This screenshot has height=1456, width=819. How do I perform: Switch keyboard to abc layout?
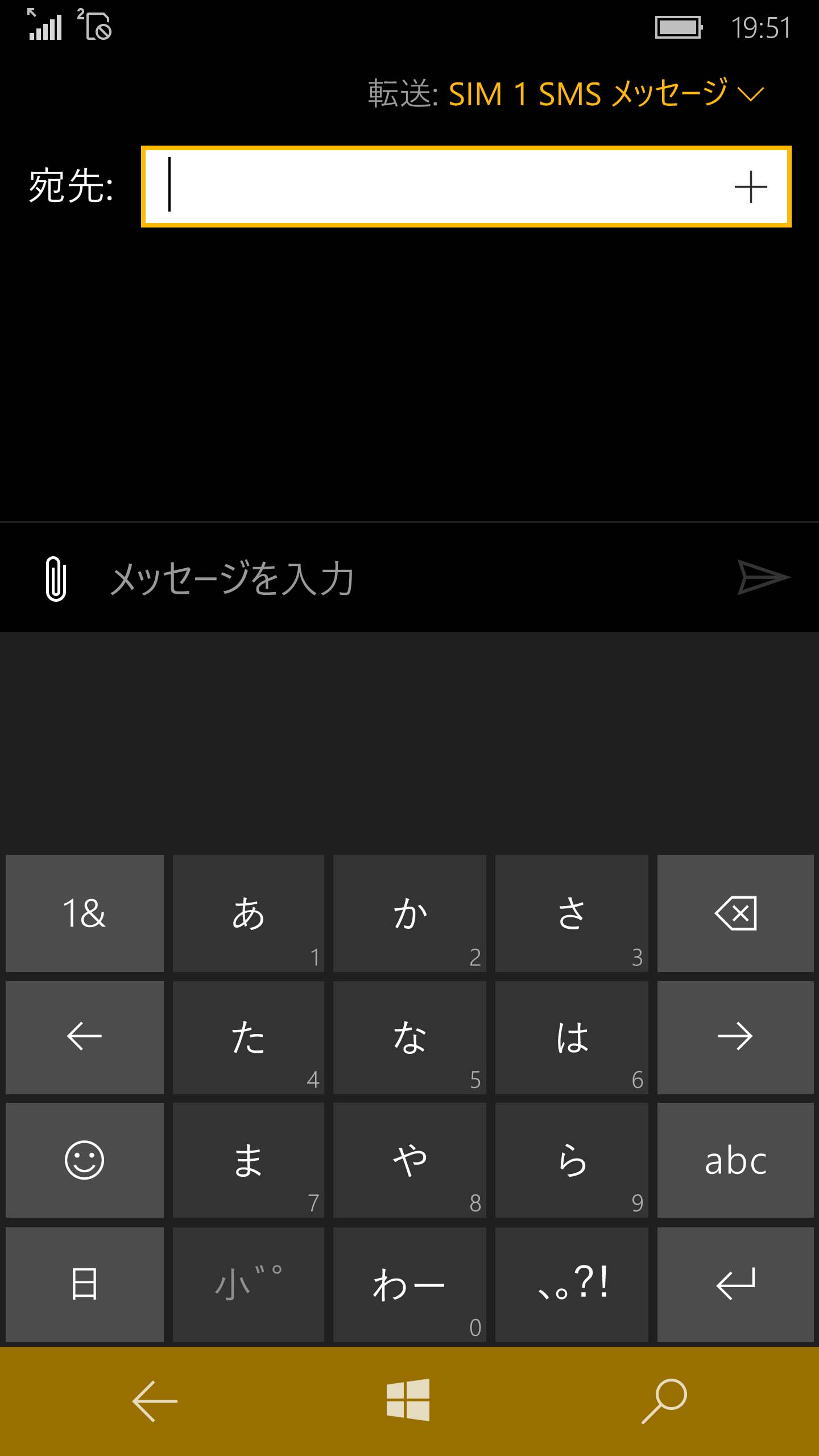(735, 1160)
